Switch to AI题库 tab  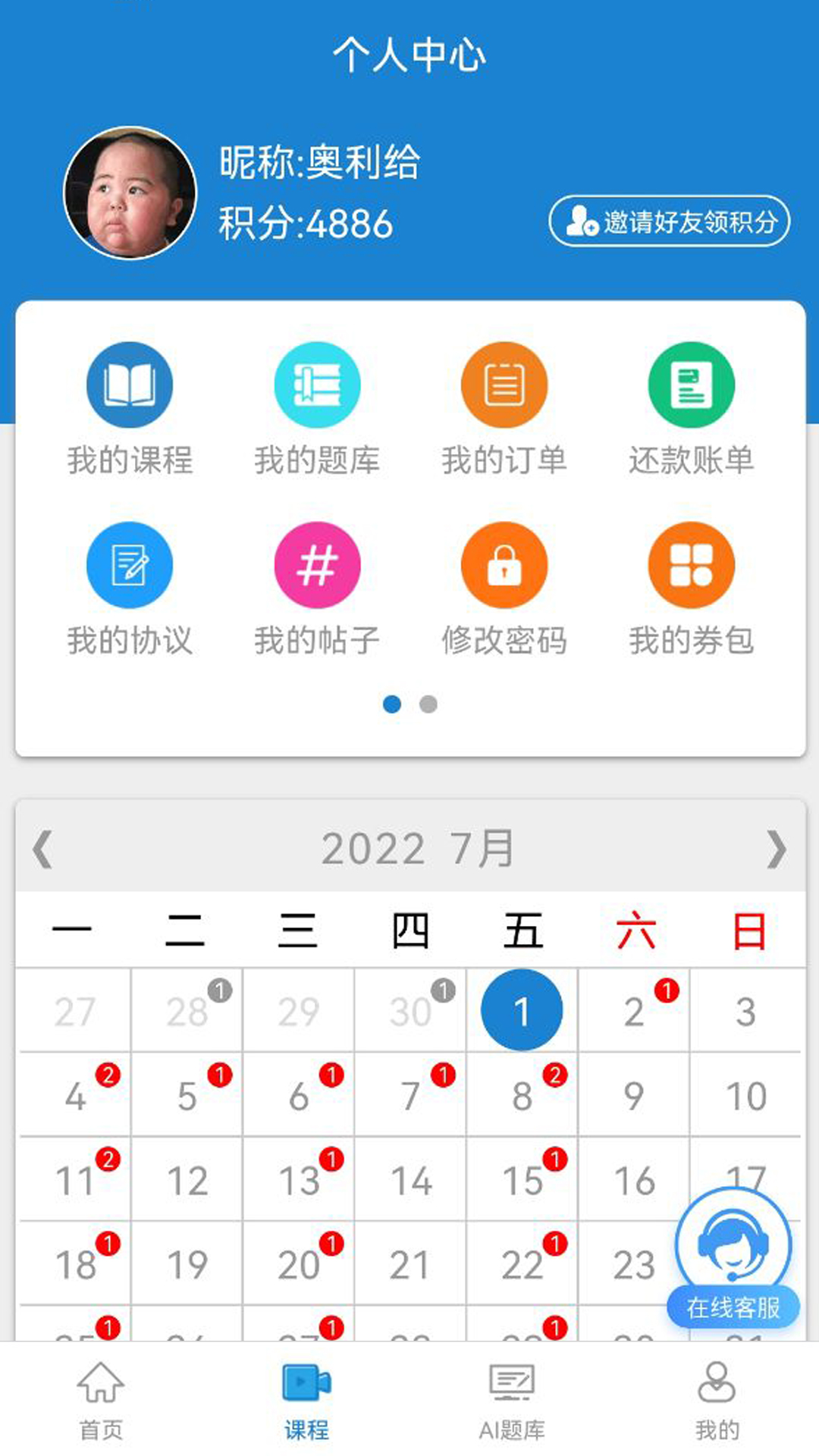[512, 1401]
